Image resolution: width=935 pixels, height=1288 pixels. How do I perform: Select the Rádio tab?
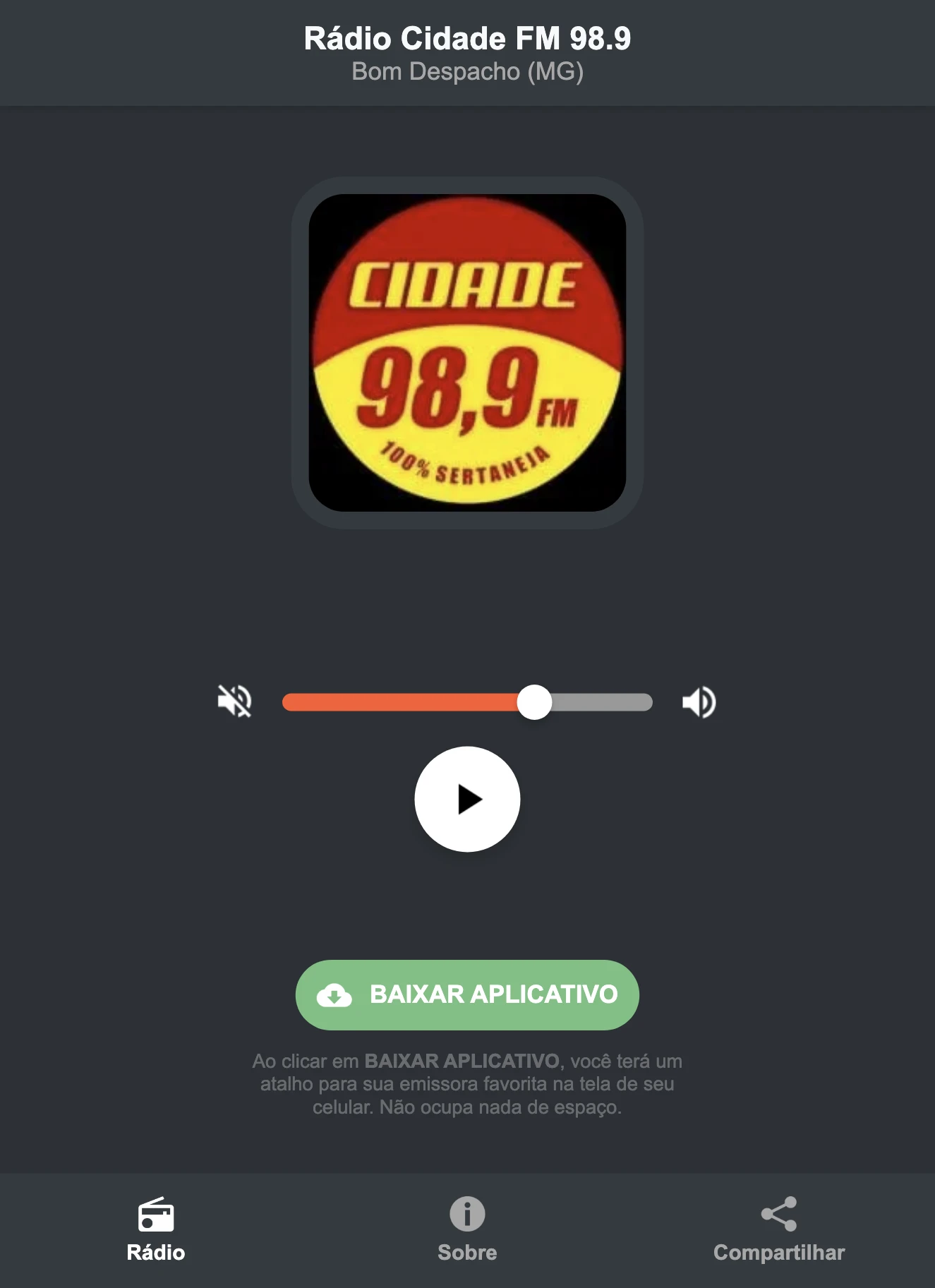(x=155, y=1228)
